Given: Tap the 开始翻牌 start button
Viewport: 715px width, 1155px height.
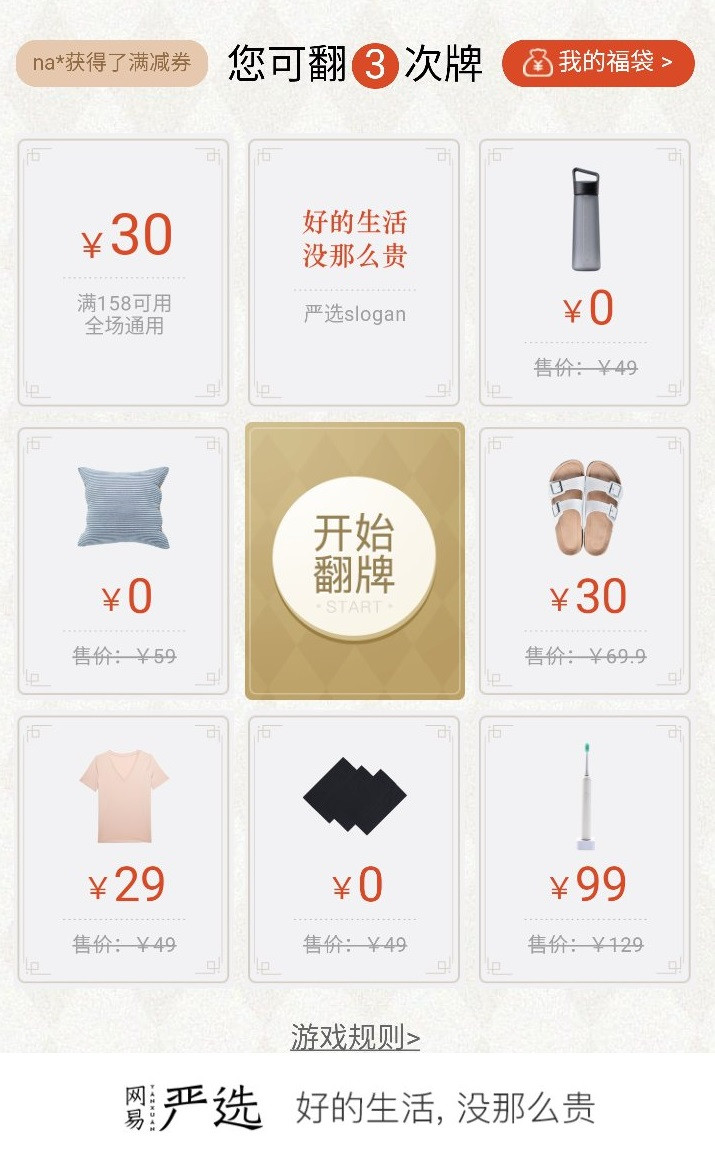Looking at the screenshot, I should [354, 562].
